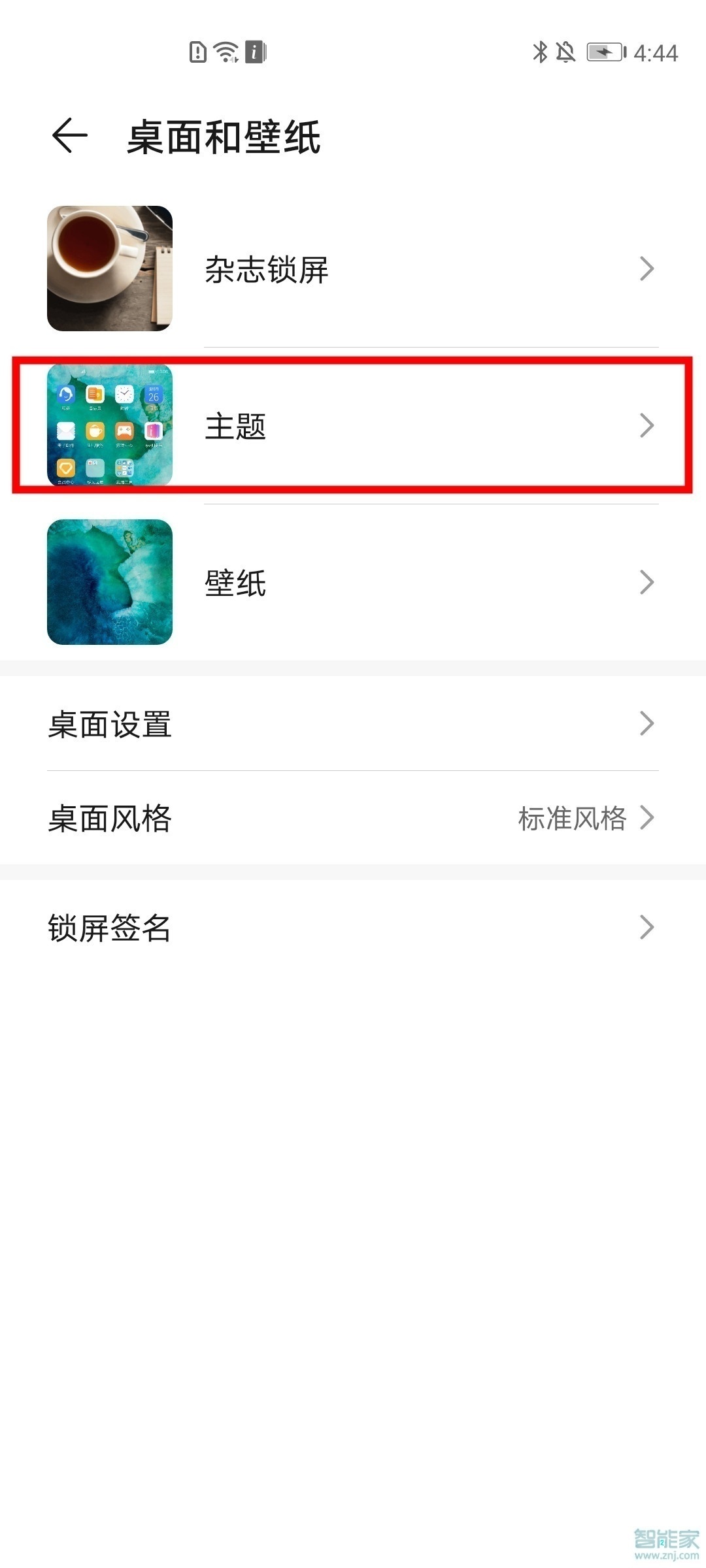Click the muted notification bell icon
The image size is (706, 1568).
coord(566,52)
